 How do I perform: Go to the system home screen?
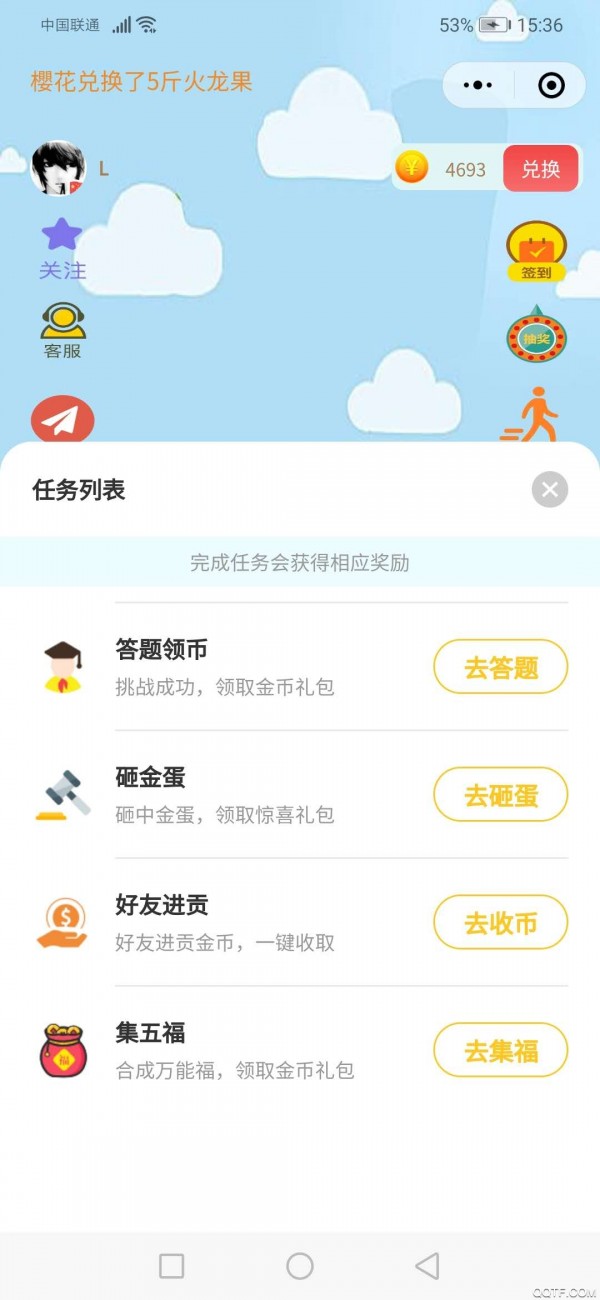(300, 1266)
